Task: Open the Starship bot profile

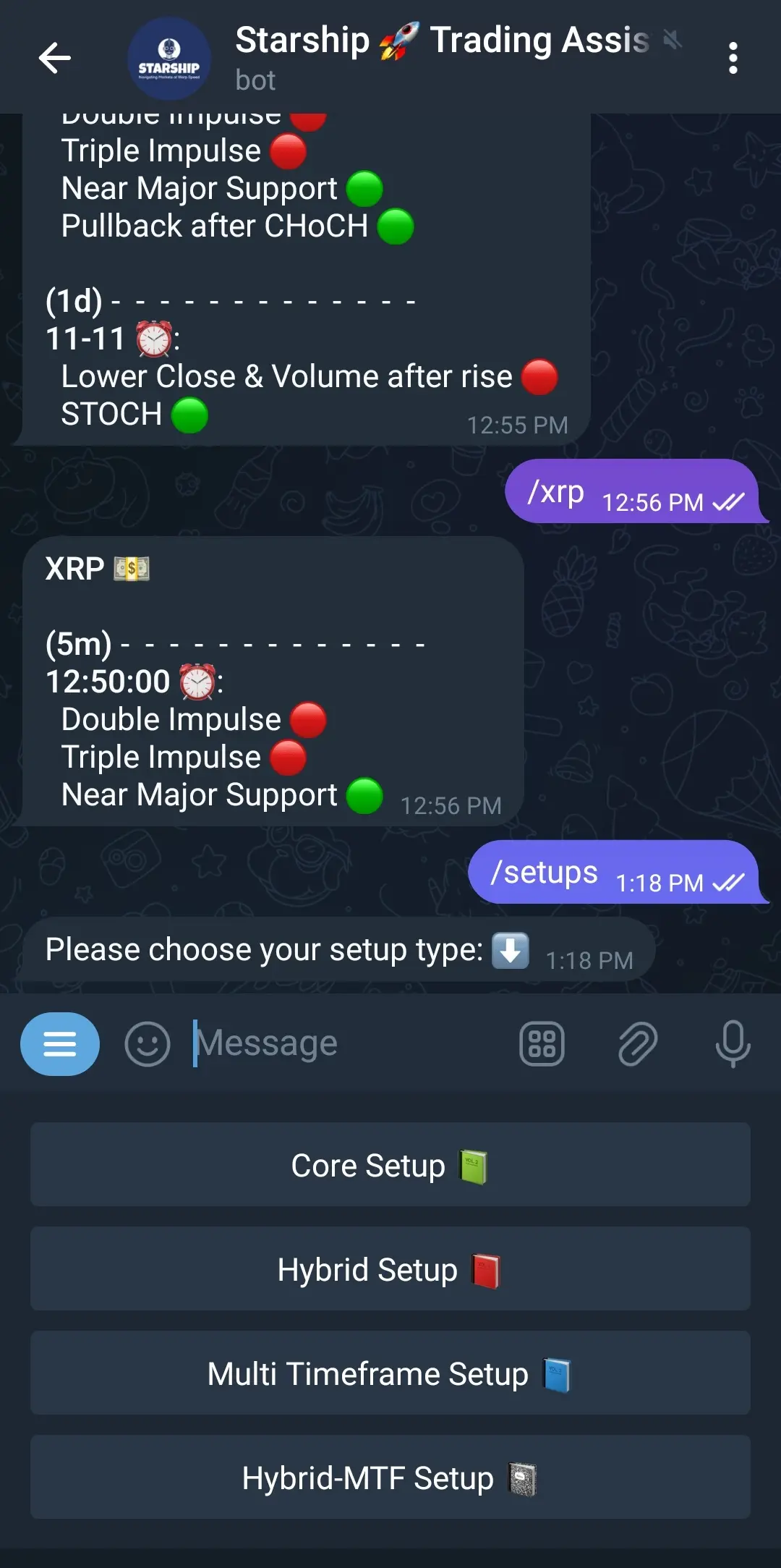Action: 168,59
